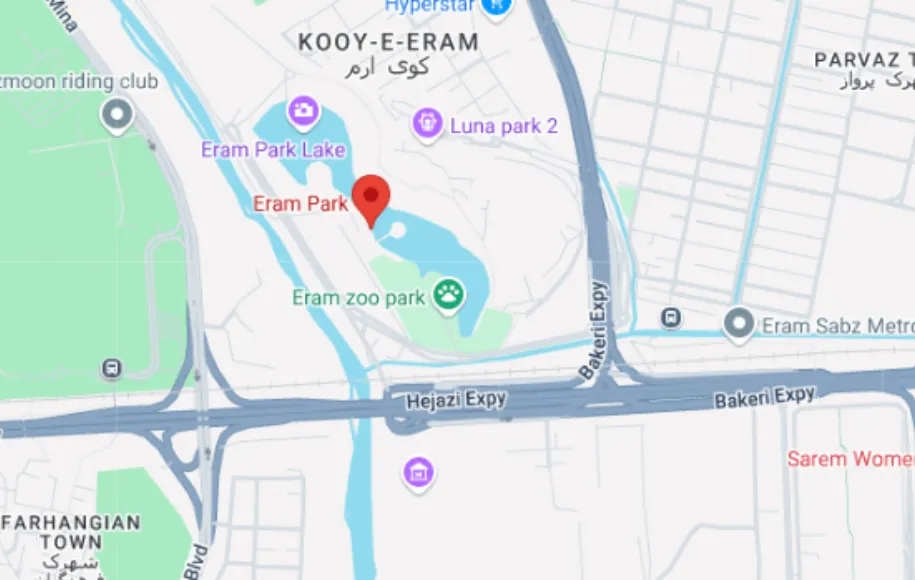Open the Luna park 2 marker
This screenshot has width=915, height=580.
coord(428,123)
